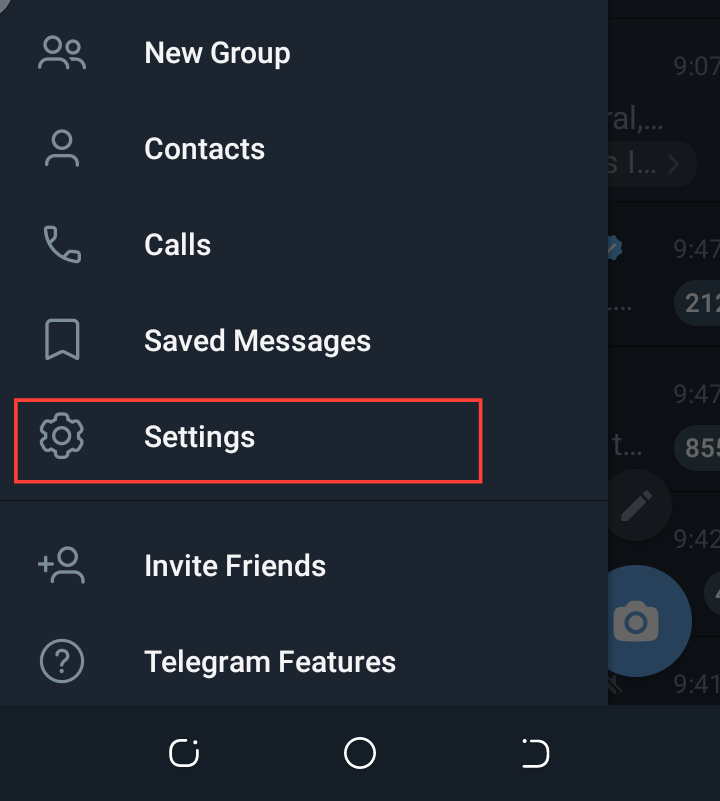Open Settings from the menu
720x801 pixels.
(199, 437)
